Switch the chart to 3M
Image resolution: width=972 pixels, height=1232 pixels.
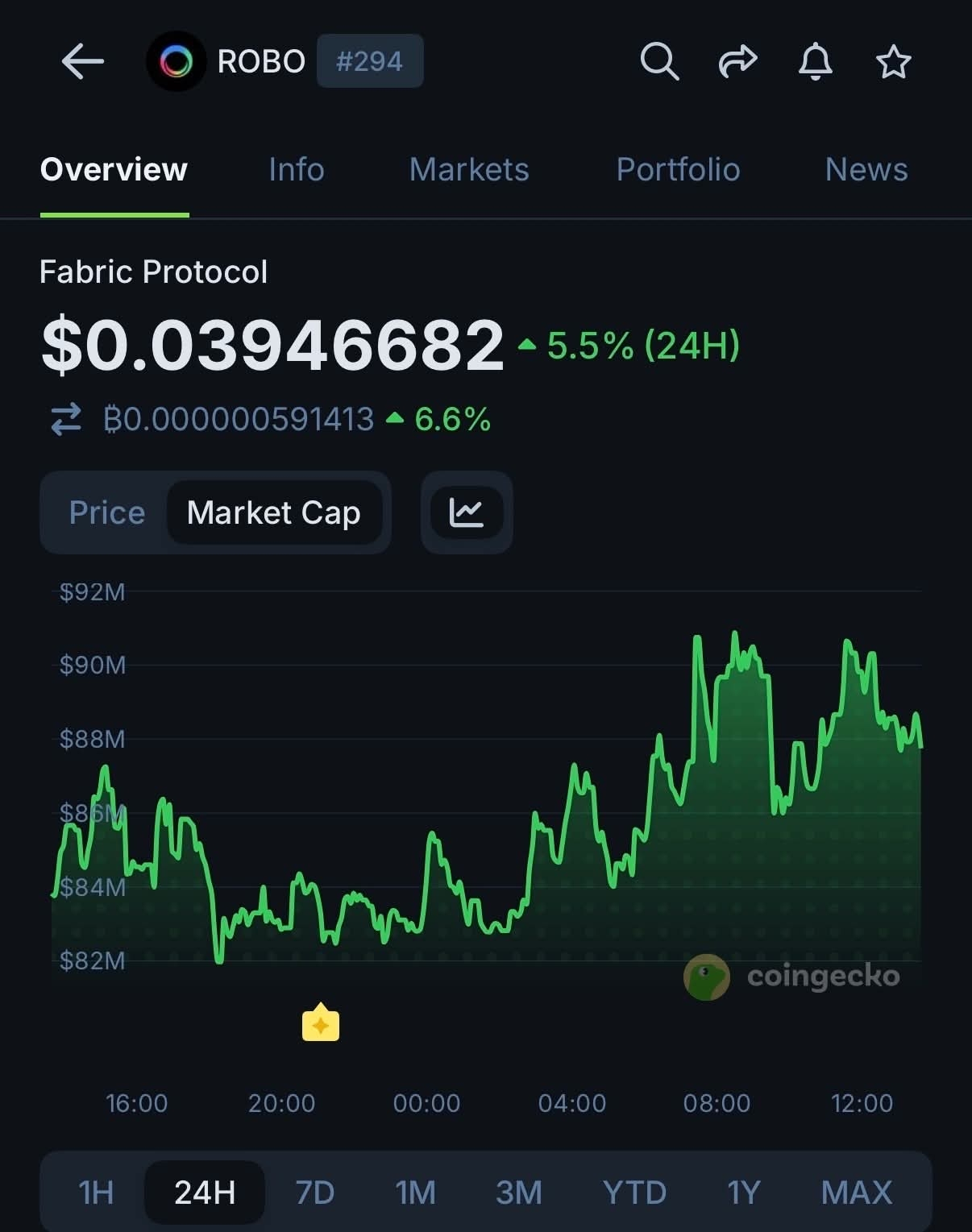(519, 1193)
